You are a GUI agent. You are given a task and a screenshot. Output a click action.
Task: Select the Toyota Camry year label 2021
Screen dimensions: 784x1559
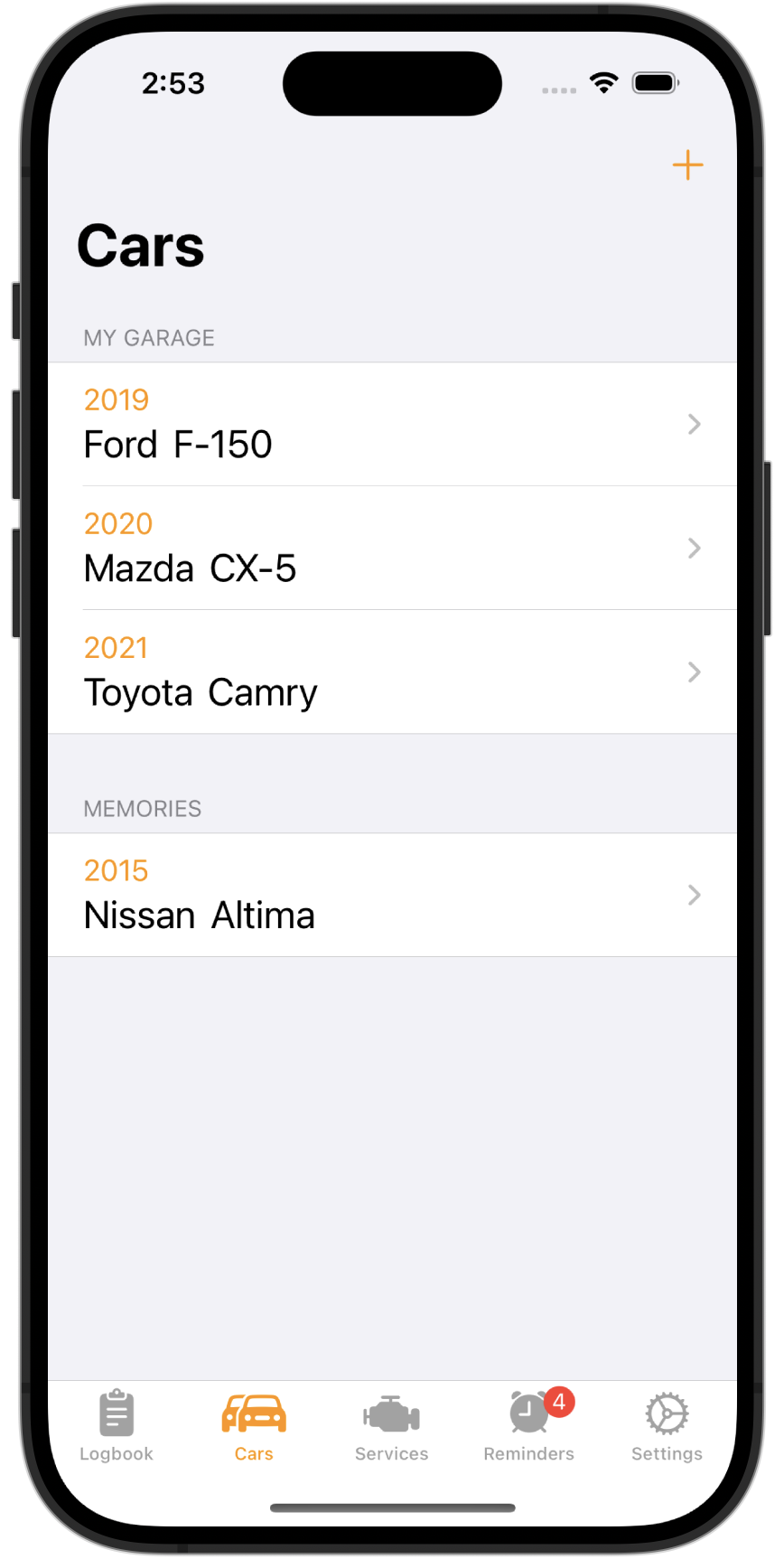[x=116, y=647]
